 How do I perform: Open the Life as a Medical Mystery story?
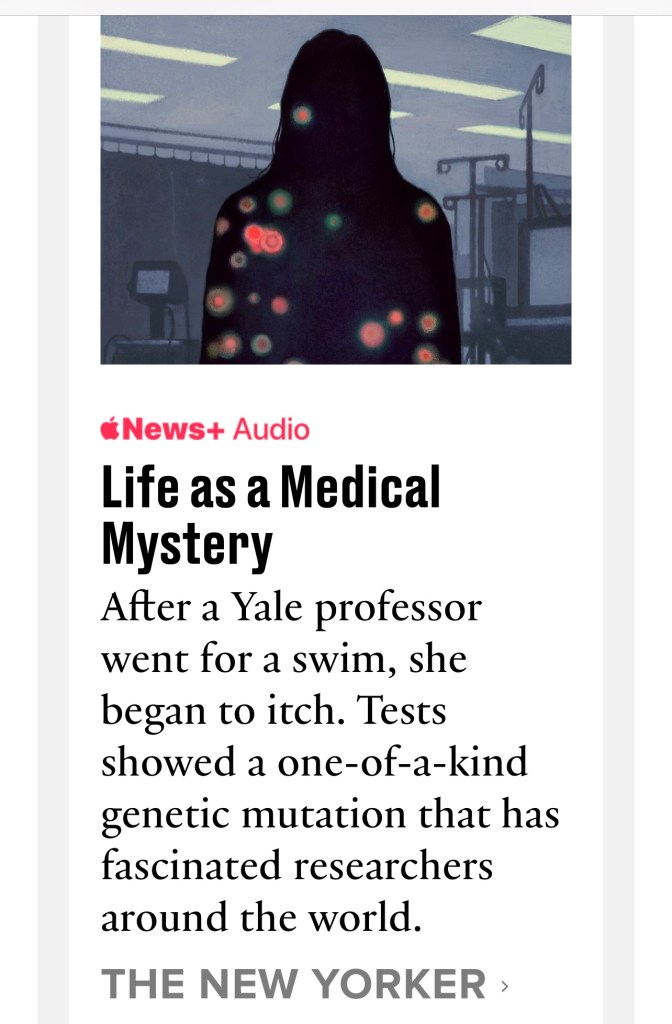tap(271, 515)
